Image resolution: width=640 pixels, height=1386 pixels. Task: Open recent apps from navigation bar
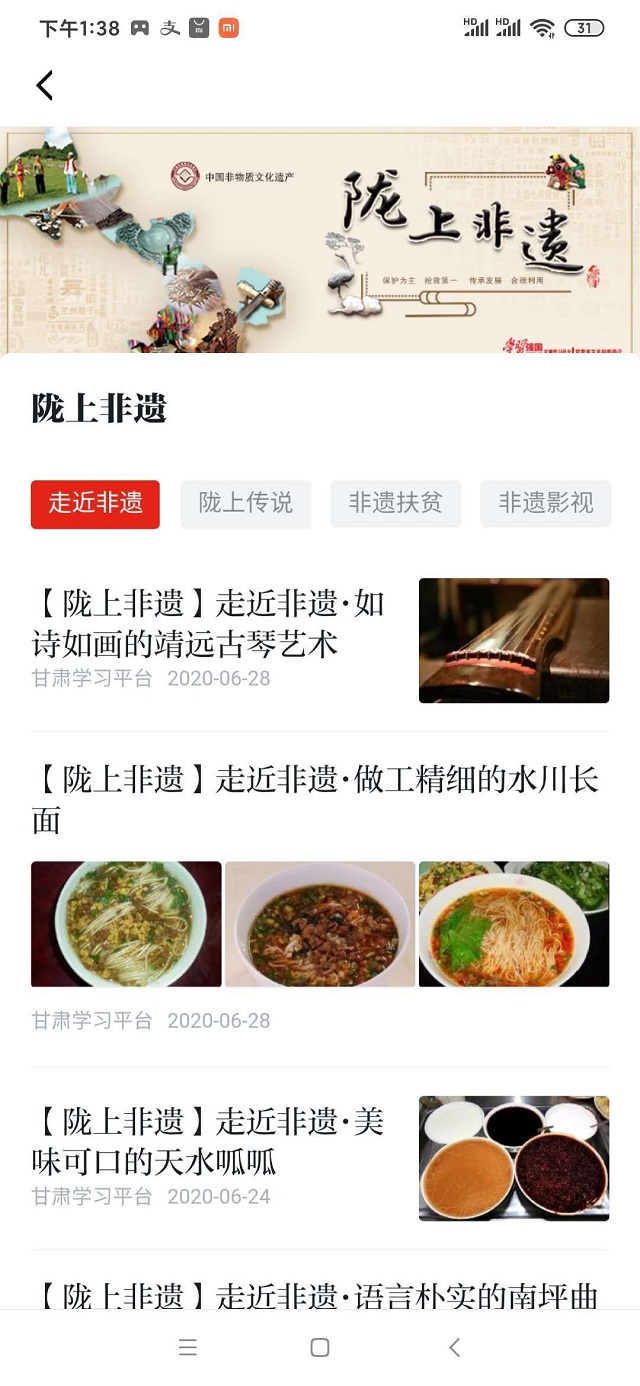coord(187,1348)
